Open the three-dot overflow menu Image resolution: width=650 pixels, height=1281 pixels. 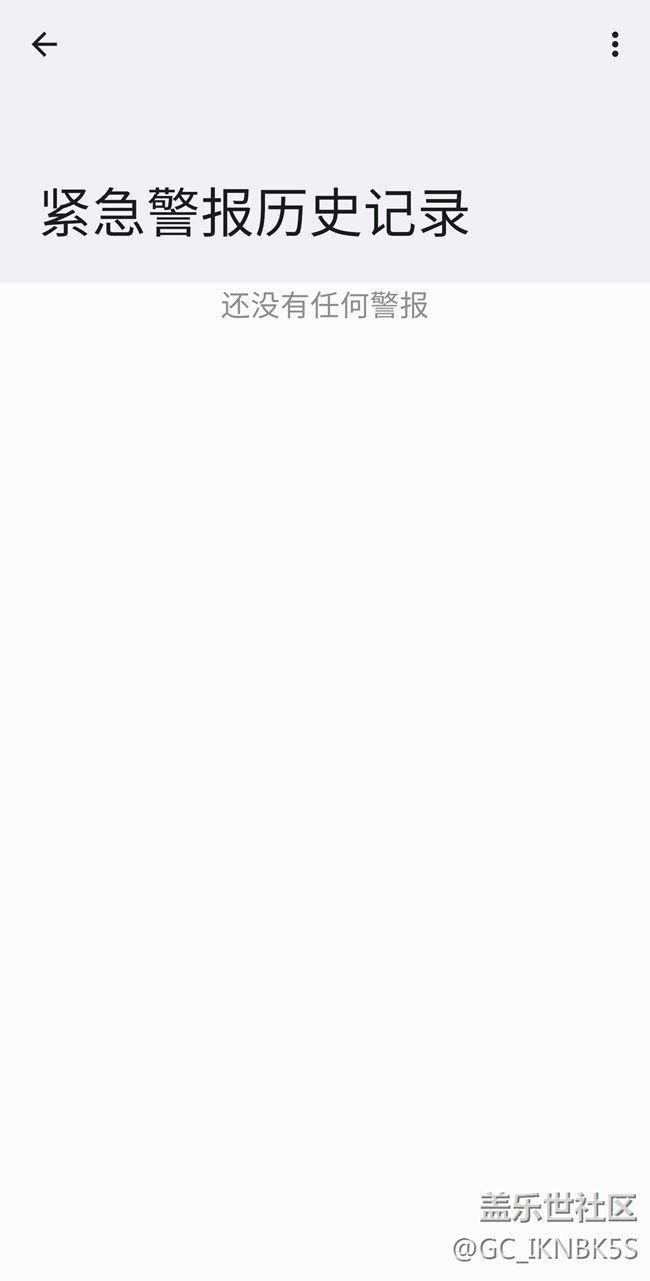tap(614, 44)
